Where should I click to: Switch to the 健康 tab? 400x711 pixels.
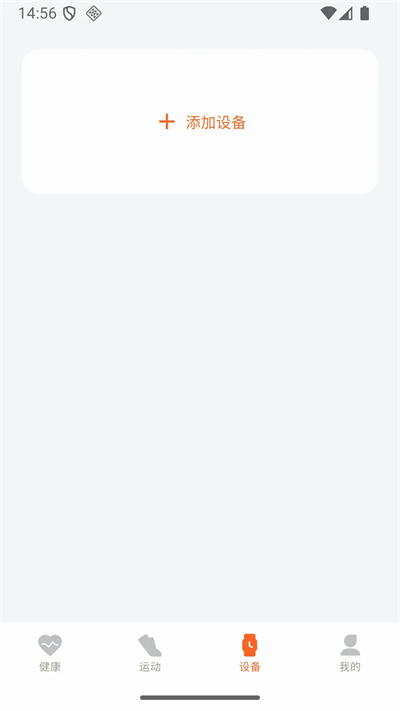(x=50, y=653)
